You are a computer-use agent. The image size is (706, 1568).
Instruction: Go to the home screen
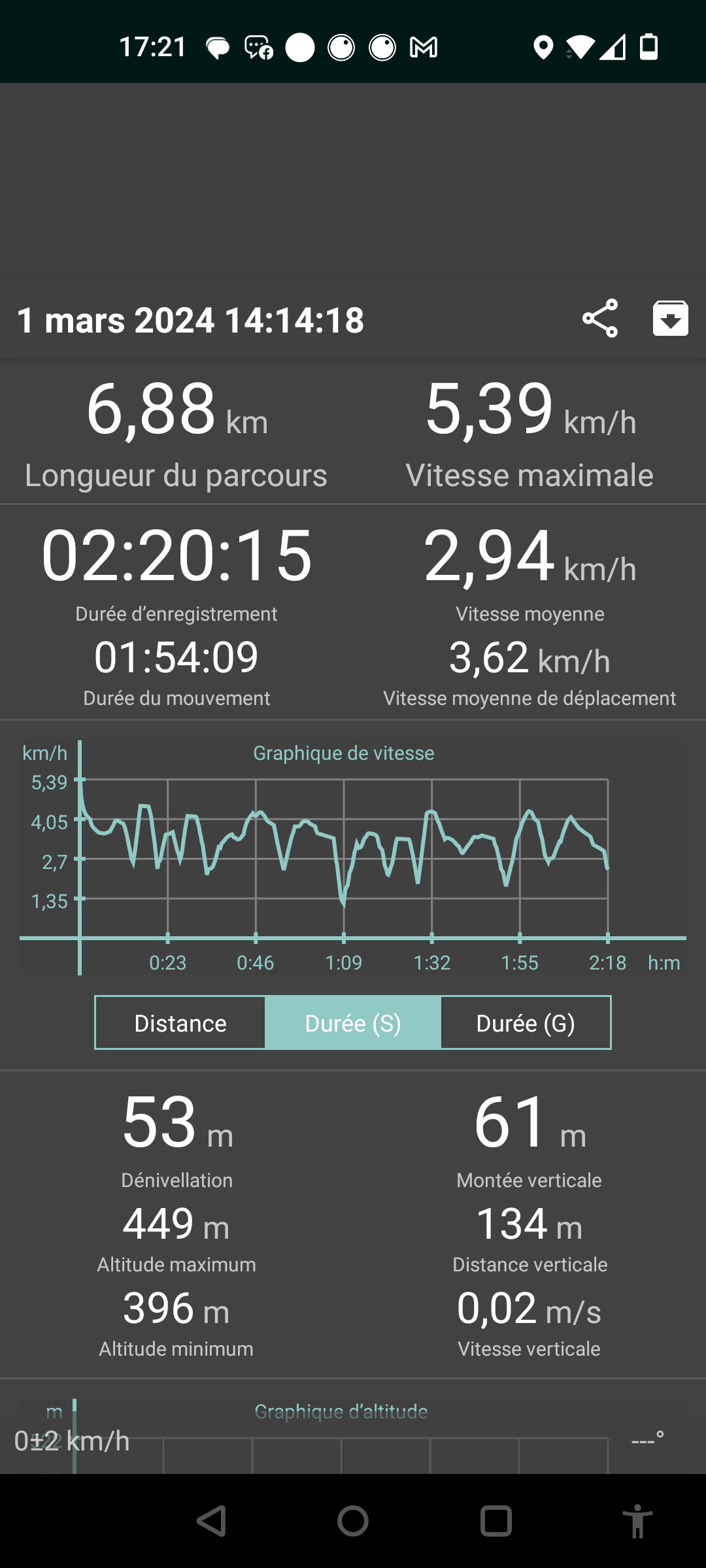coord(353,1520)
